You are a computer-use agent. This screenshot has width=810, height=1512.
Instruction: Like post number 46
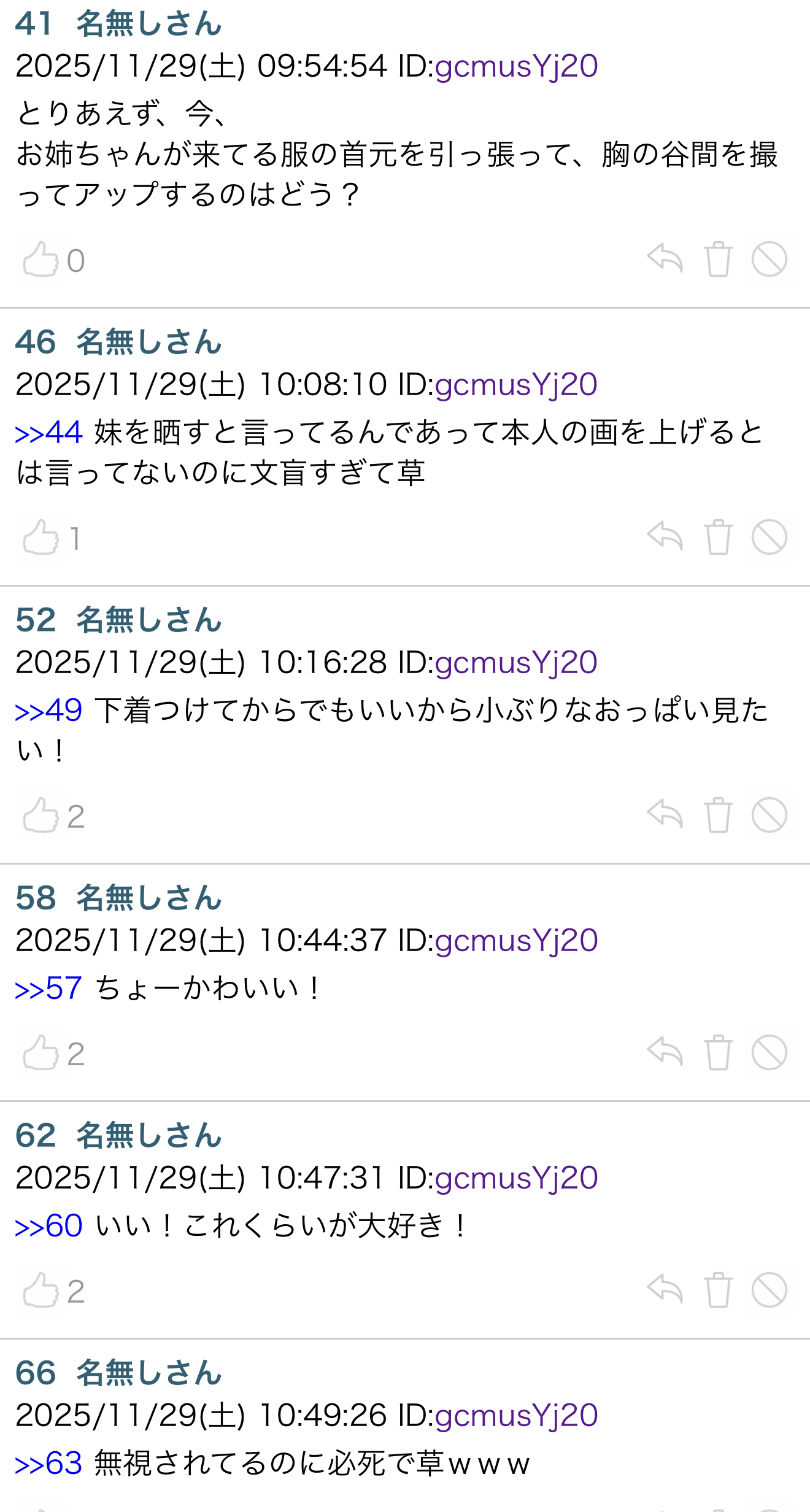coord(41,538)
